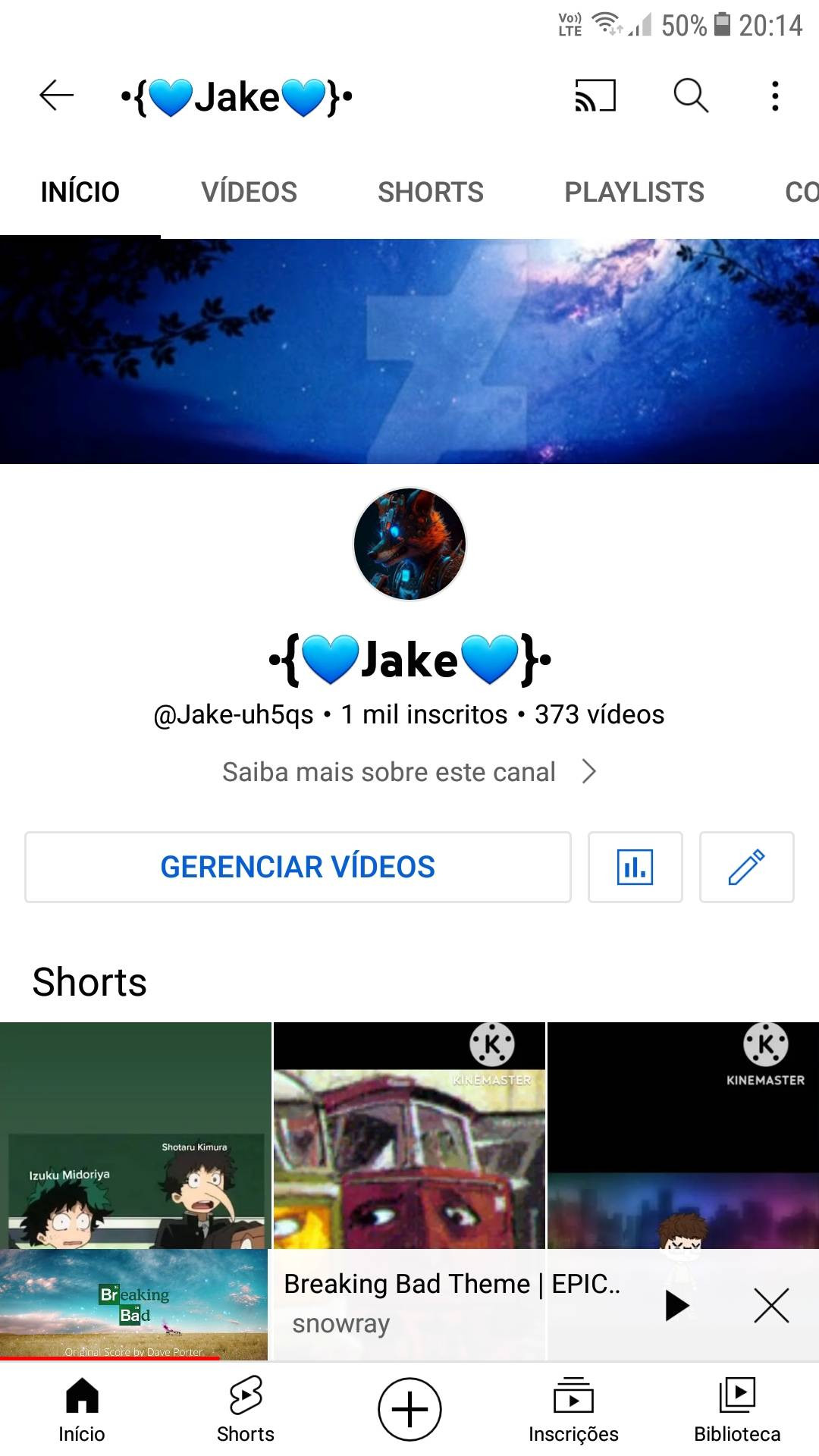Switch to the PLAYLISTS tab
819x1456 pixels.
[x=634, y=192]
